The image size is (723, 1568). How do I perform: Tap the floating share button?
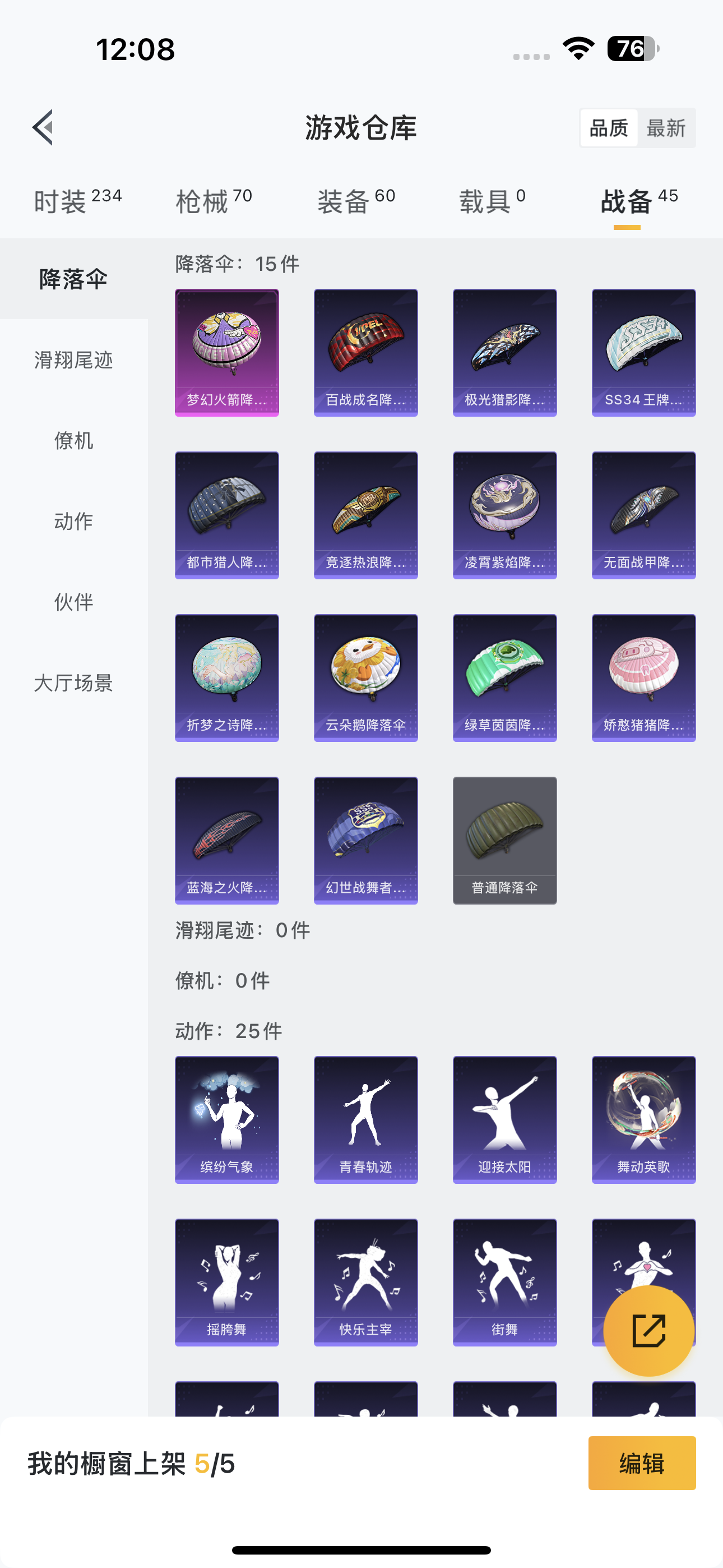649,1331
